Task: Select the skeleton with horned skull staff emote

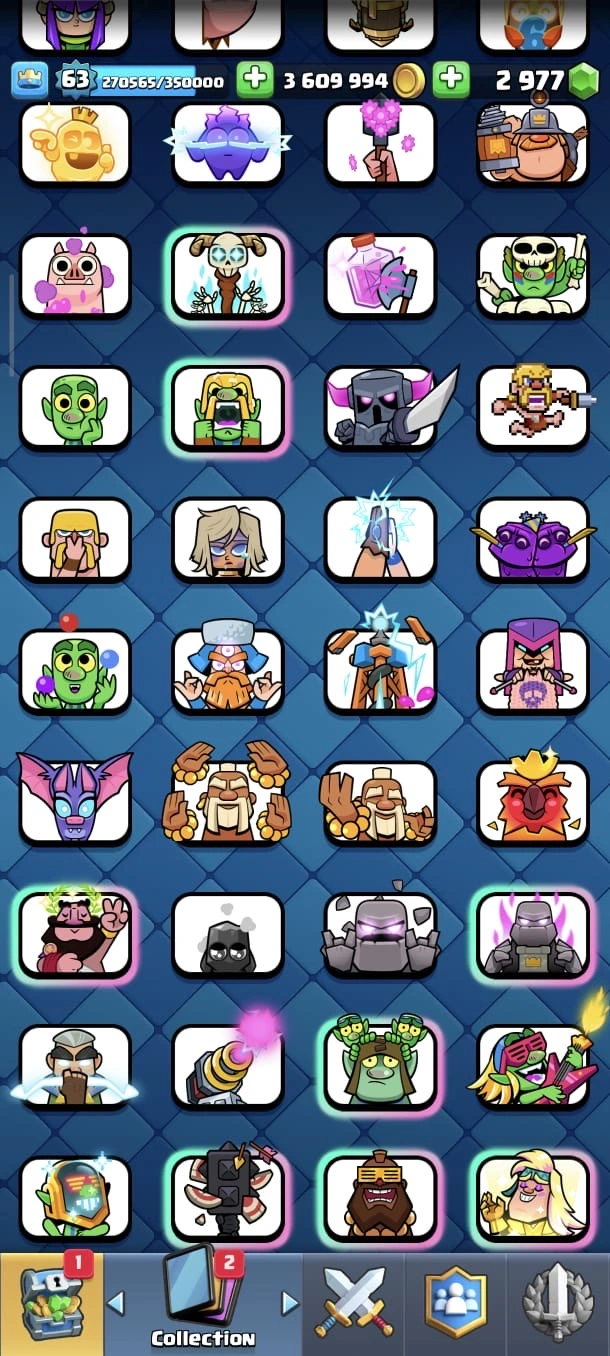Action: [228, 276]
